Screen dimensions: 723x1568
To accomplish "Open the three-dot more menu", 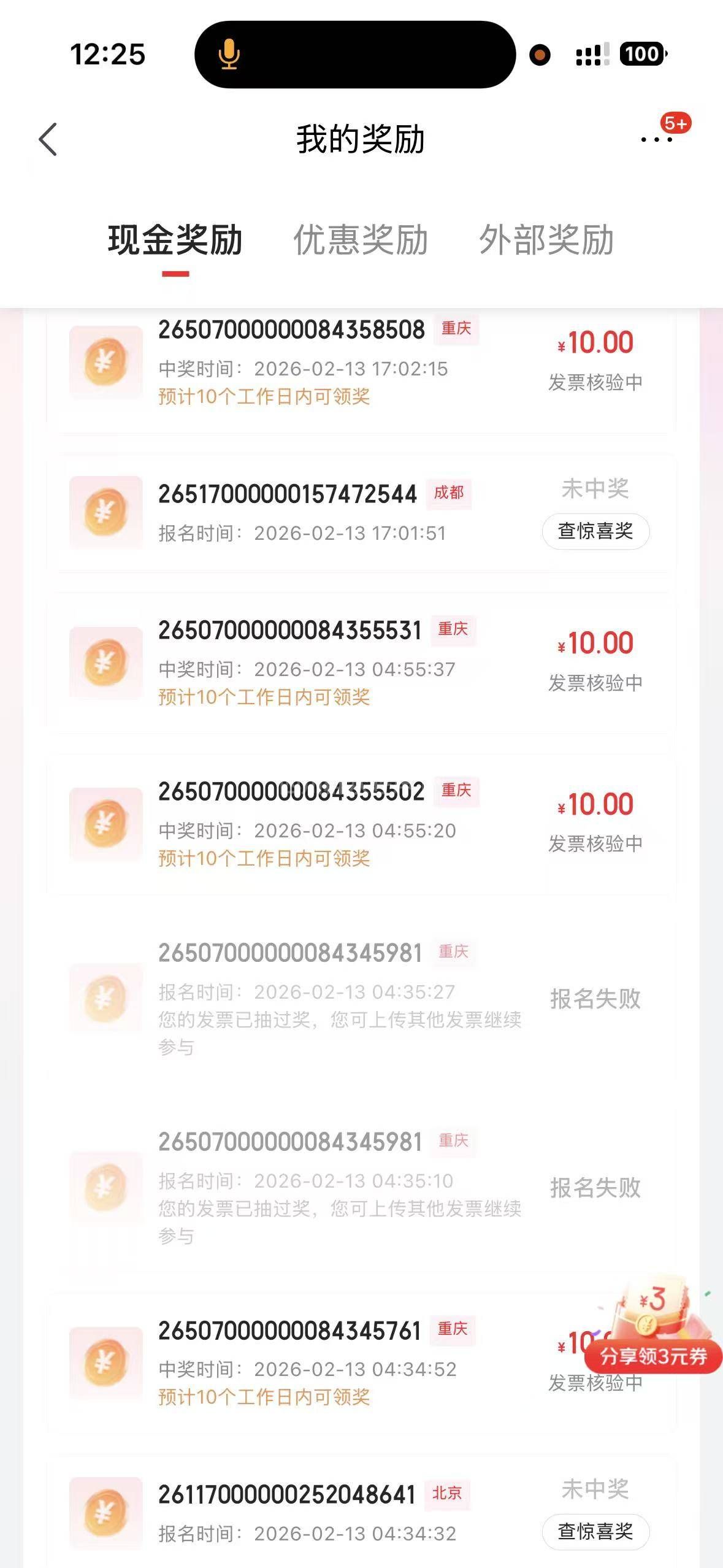I will click(x=656, y=139).
